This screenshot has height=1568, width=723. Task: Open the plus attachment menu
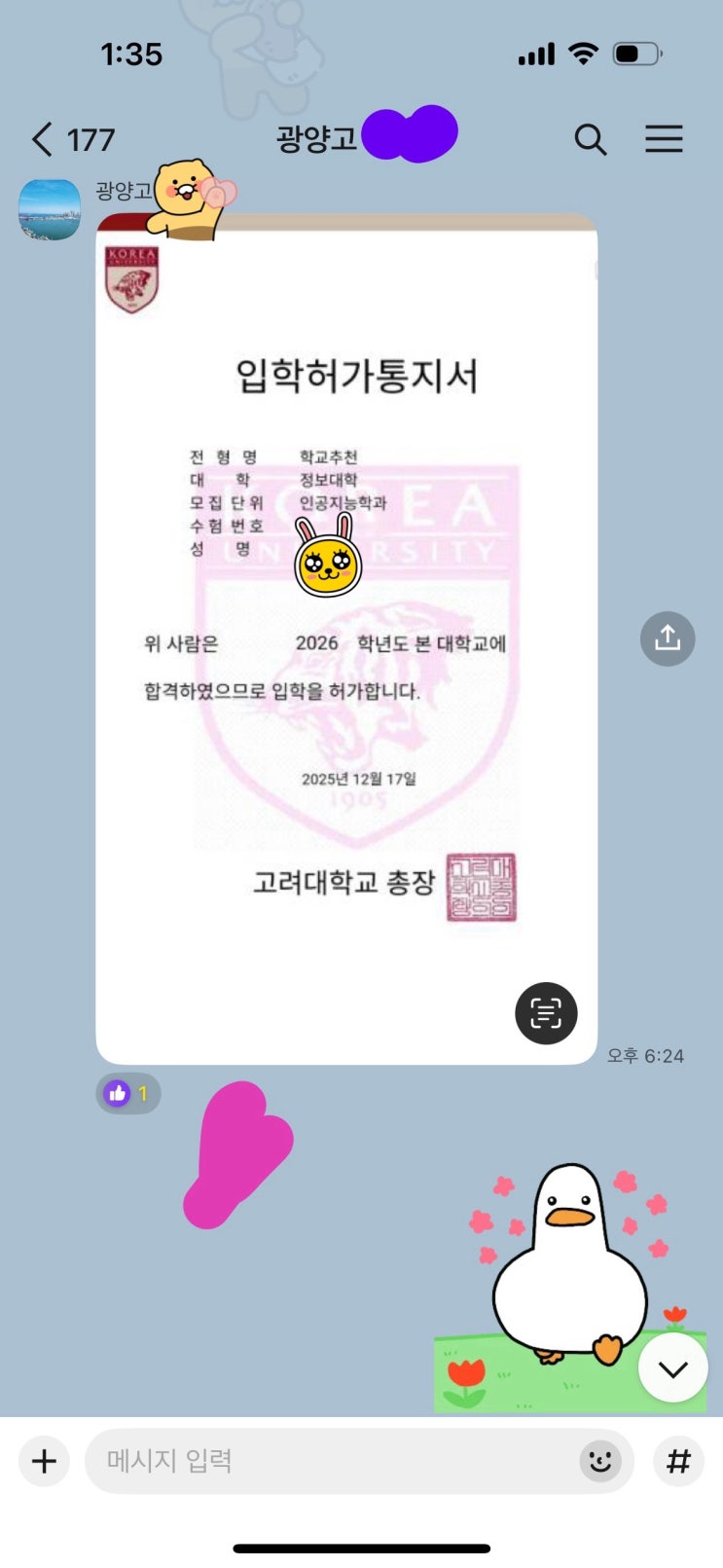[x=45, y=1461]
